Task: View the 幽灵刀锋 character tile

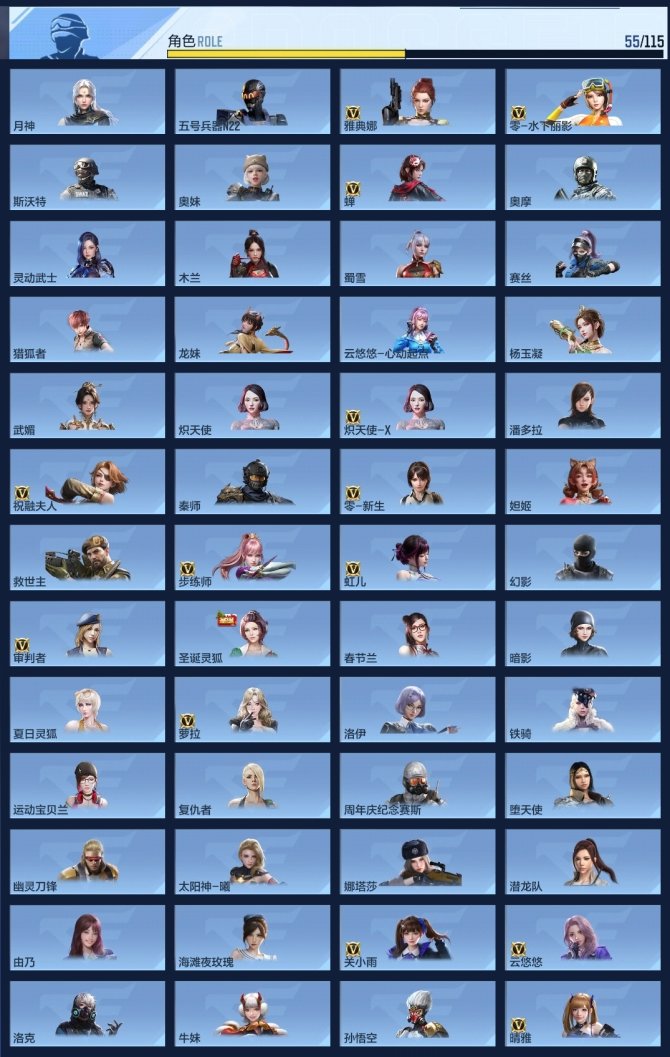Action: [x=87, y=861]
